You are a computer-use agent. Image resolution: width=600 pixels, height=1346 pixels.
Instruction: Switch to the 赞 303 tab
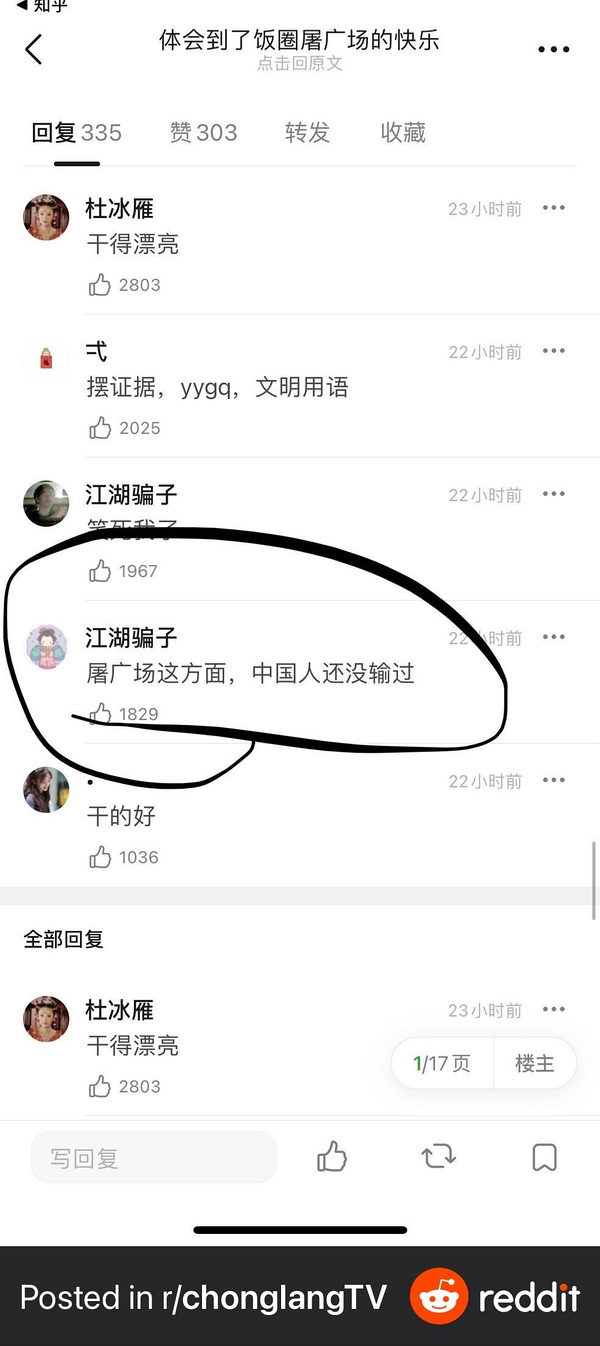click(203, 133)
